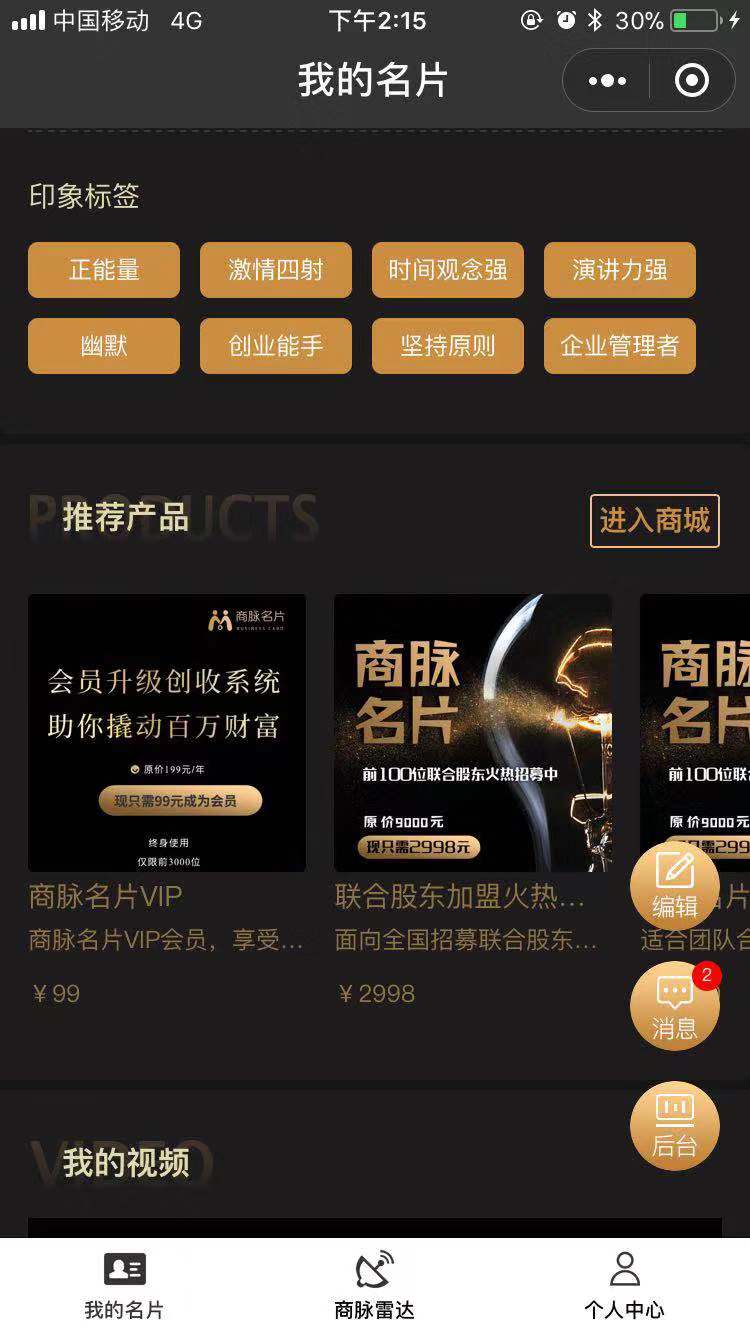Switch to the 商脉雷达 tab
This screenshot has height=1334, width=750.
coord(375,1286)
